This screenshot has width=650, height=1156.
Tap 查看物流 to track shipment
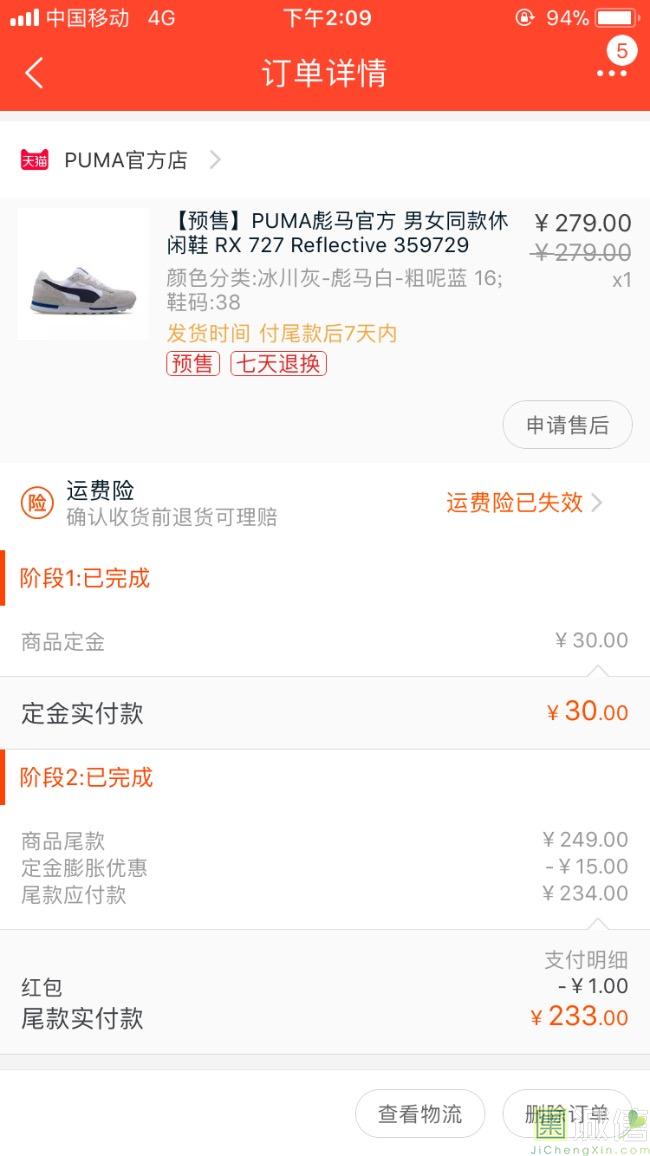(420, 1114)
